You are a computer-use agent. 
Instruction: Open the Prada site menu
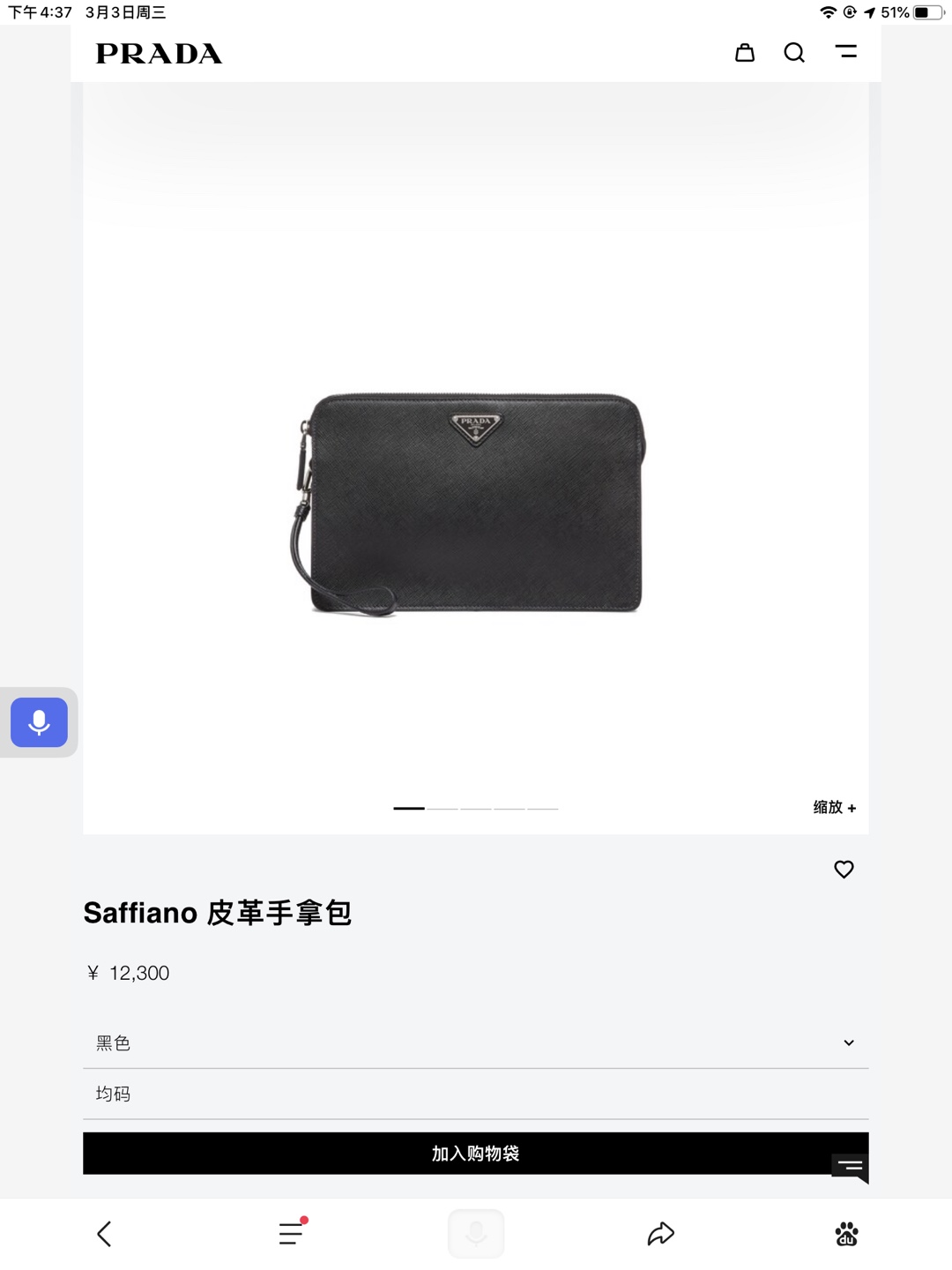tap(846, 52)
